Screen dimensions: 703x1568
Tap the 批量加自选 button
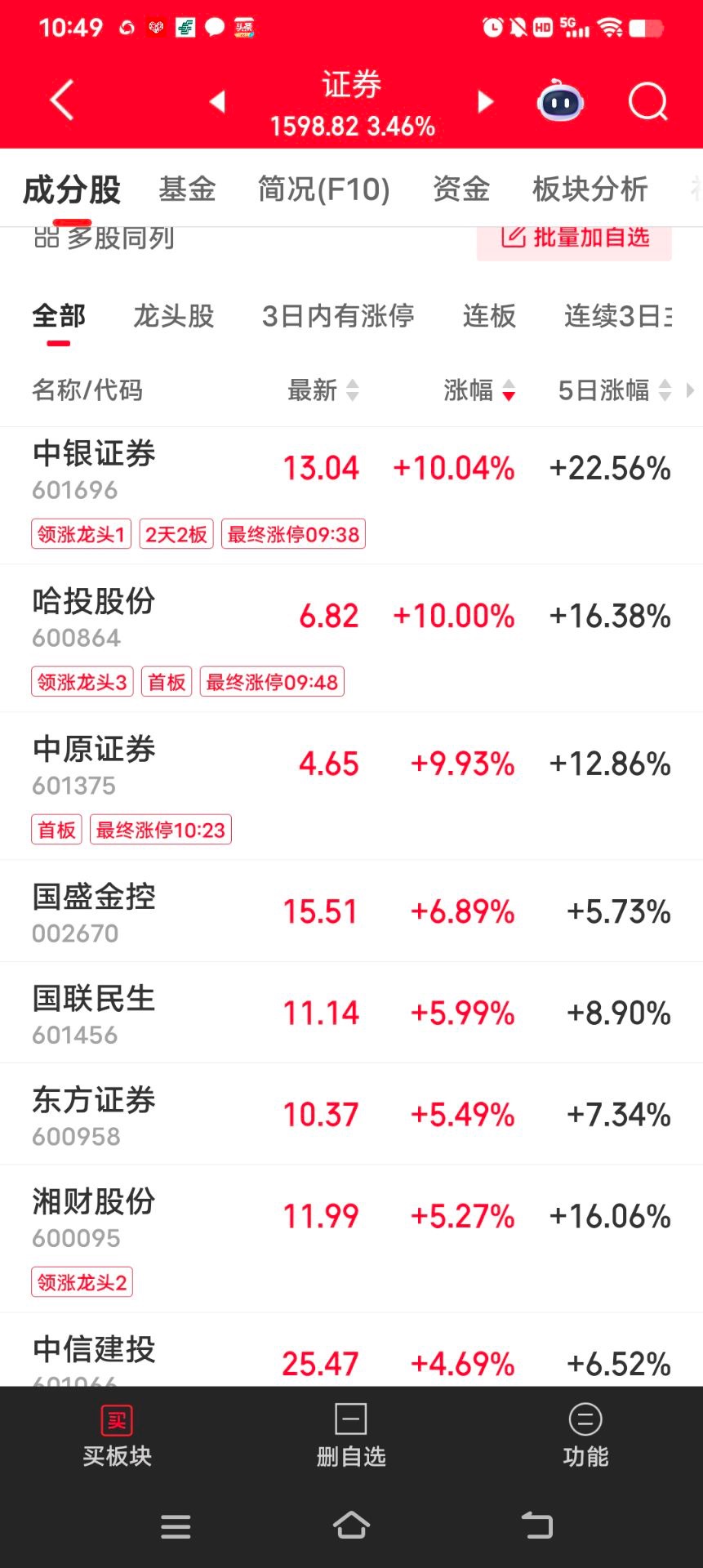tap(574, 238)
